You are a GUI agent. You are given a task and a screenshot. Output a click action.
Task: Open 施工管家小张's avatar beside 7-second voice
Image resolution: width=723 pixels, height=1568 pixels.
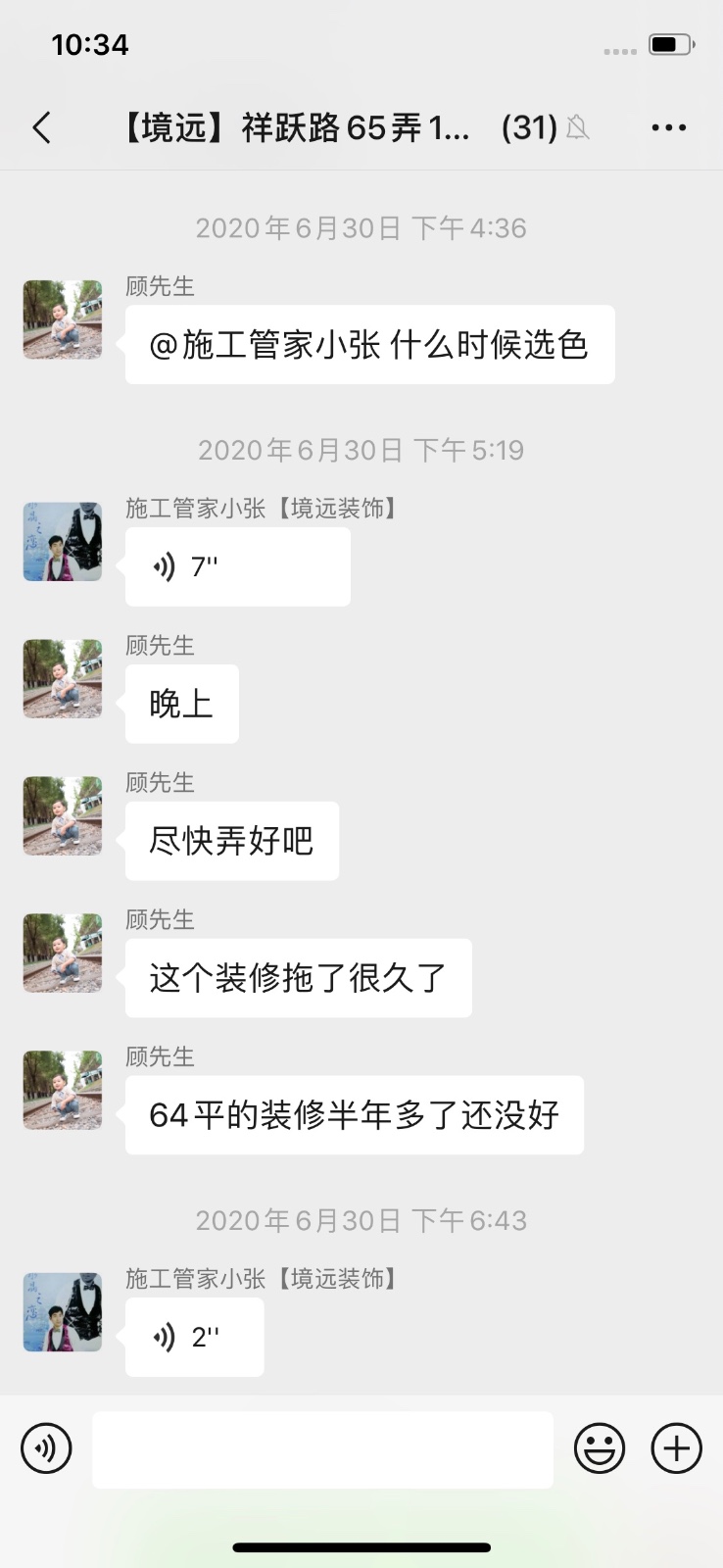pos(63,542)
